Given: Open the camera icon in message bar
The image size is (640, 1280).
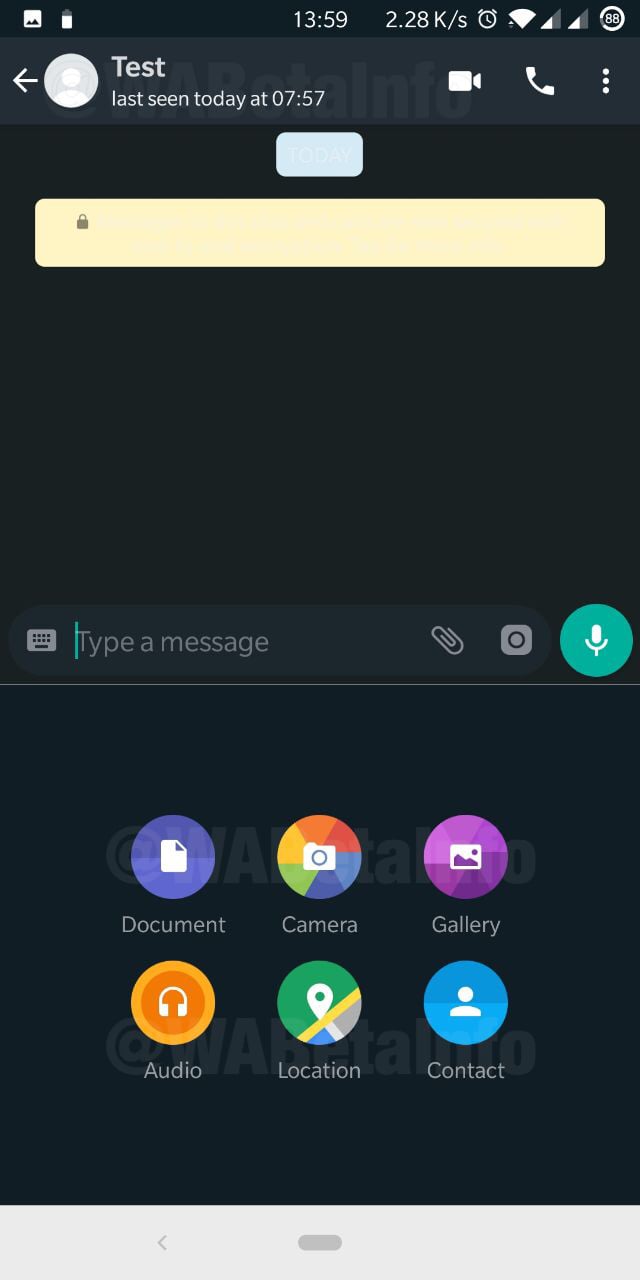Looking at the screenshot, I should (x=516, y=640).
